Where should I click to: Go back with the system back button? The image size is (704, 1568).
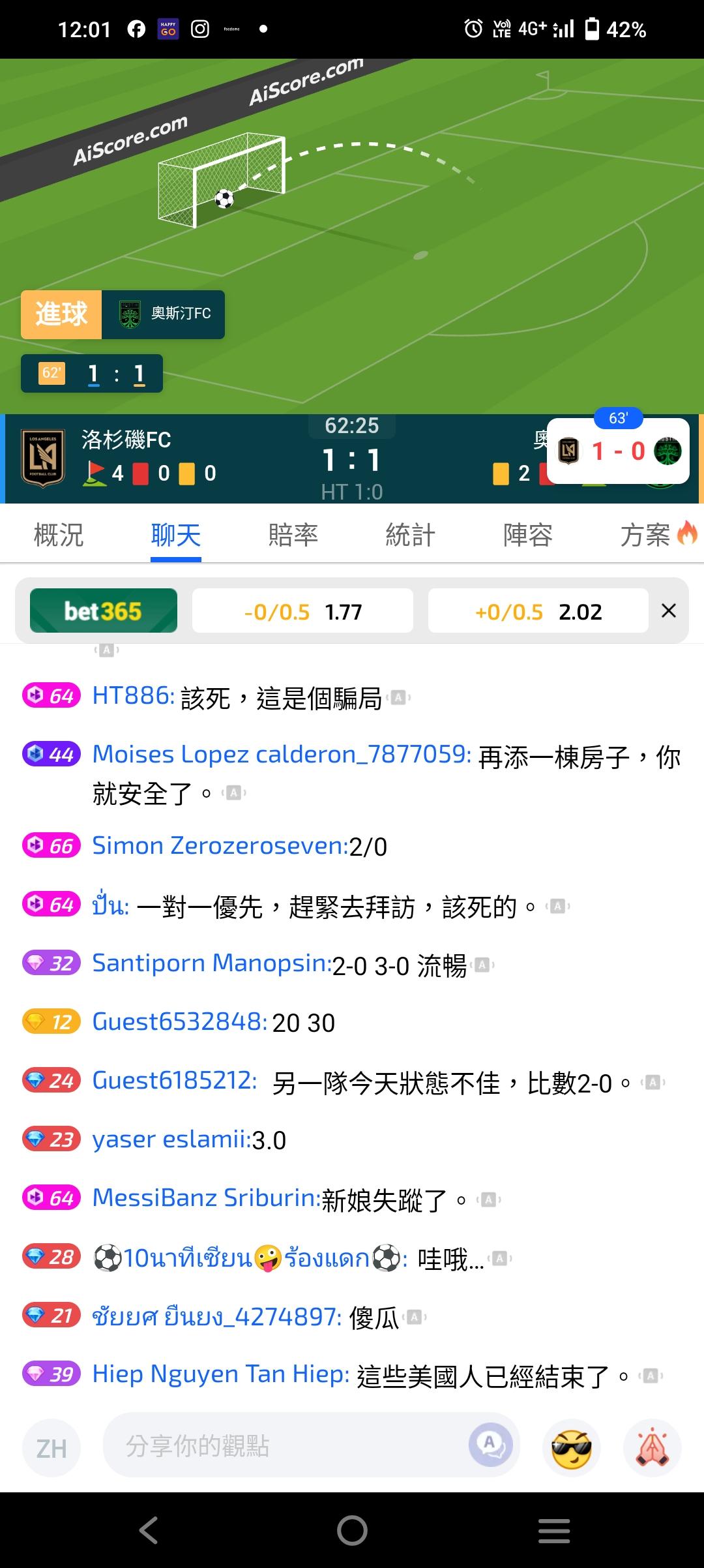coord(149,1530)
